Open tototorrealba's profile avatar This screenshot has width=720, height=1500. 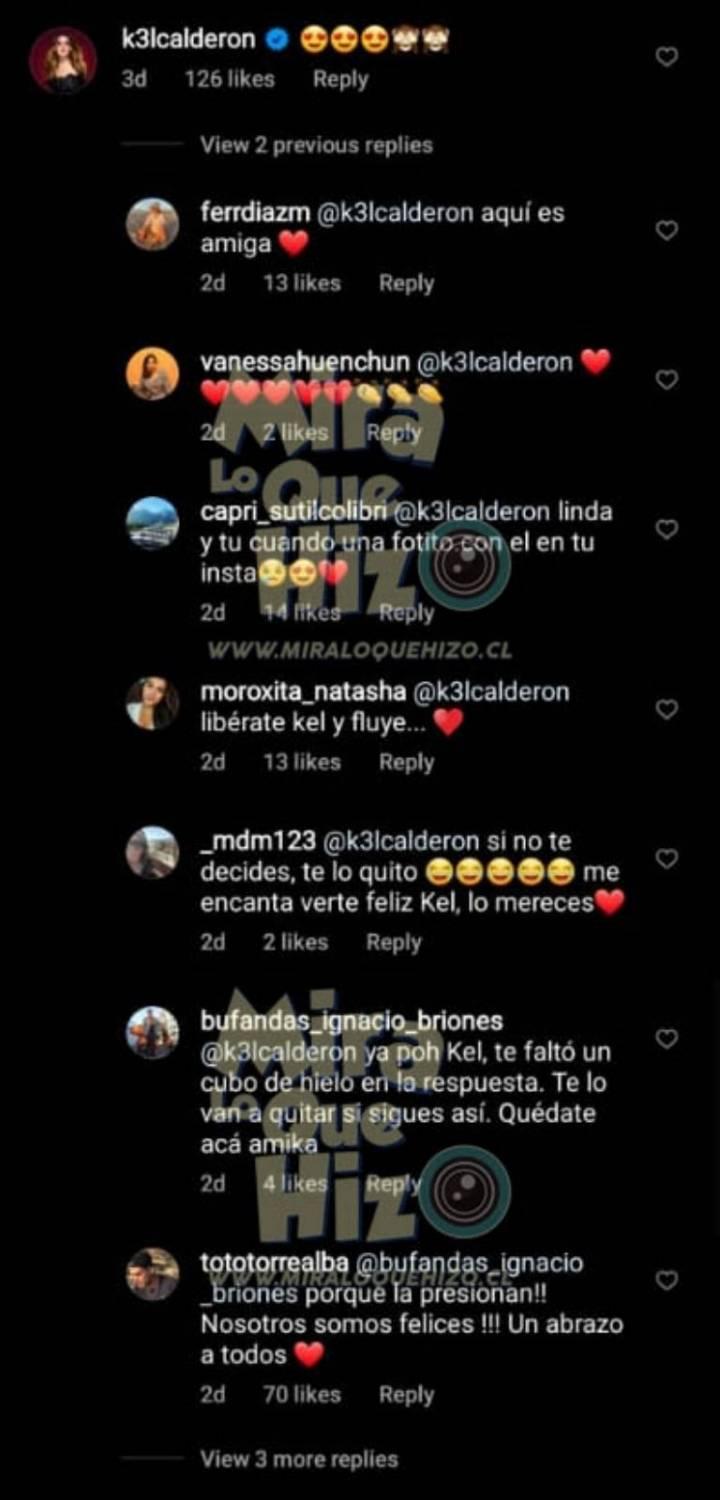pyautogui.click(x=152, y=1274)
